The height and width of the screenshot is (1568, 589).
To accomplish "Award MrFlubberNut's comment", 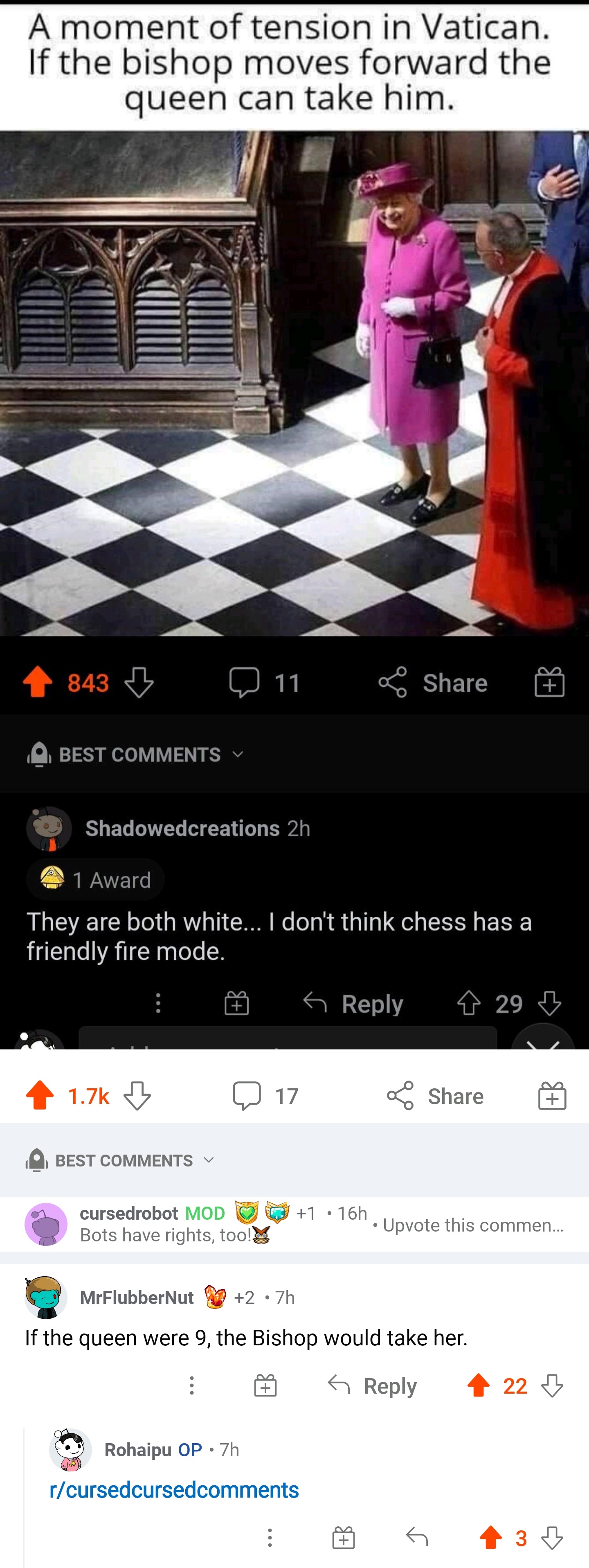I will click(265, 1386).
